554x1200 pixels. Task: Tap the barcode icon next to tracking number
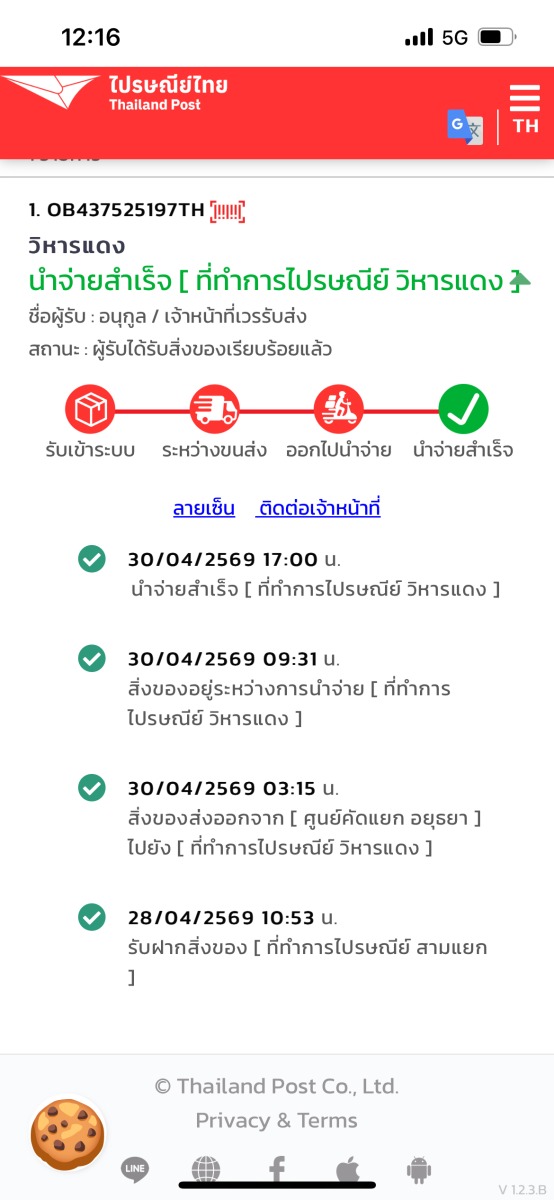click(x=227, y=210)
